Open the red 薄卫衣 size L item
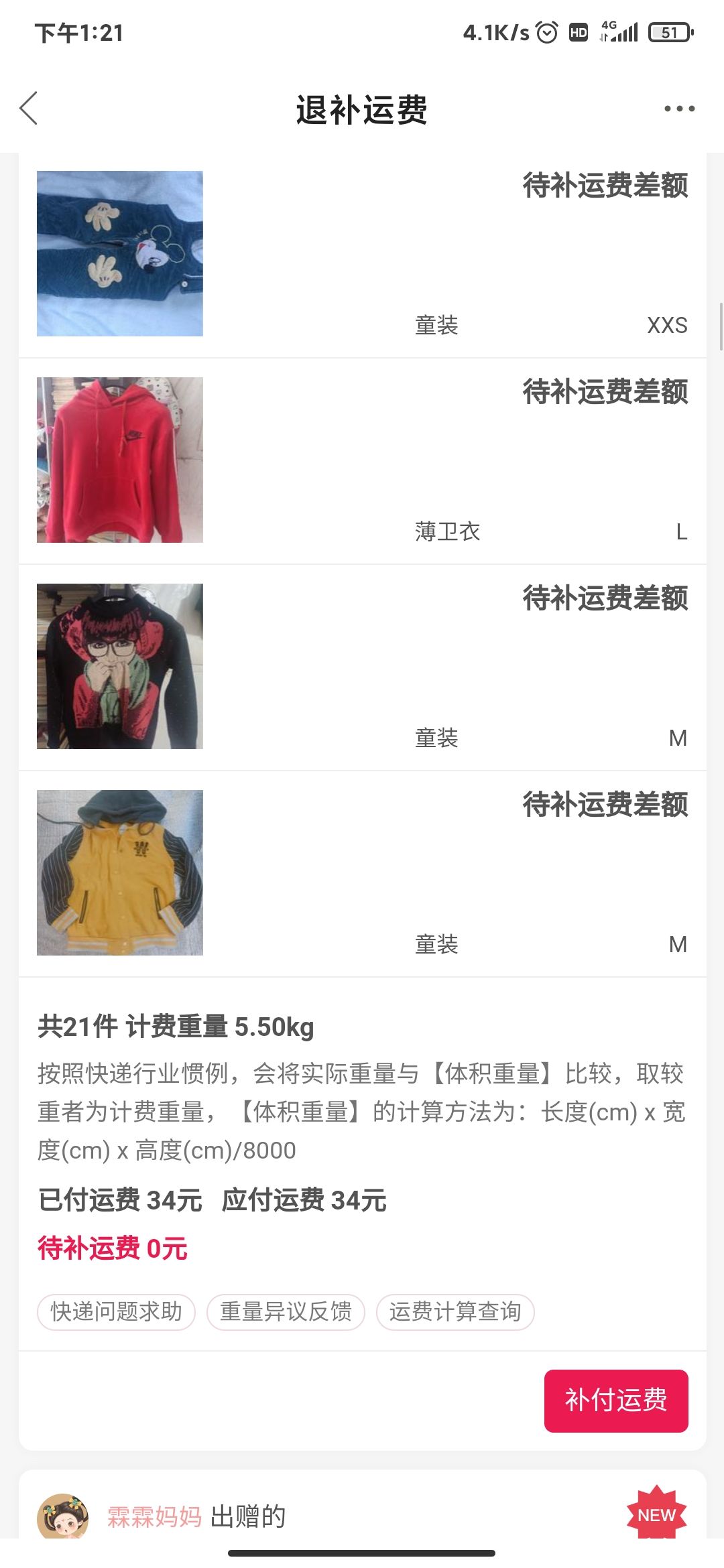The width and height of the screenshot is (724, 1568). [362, 461]
